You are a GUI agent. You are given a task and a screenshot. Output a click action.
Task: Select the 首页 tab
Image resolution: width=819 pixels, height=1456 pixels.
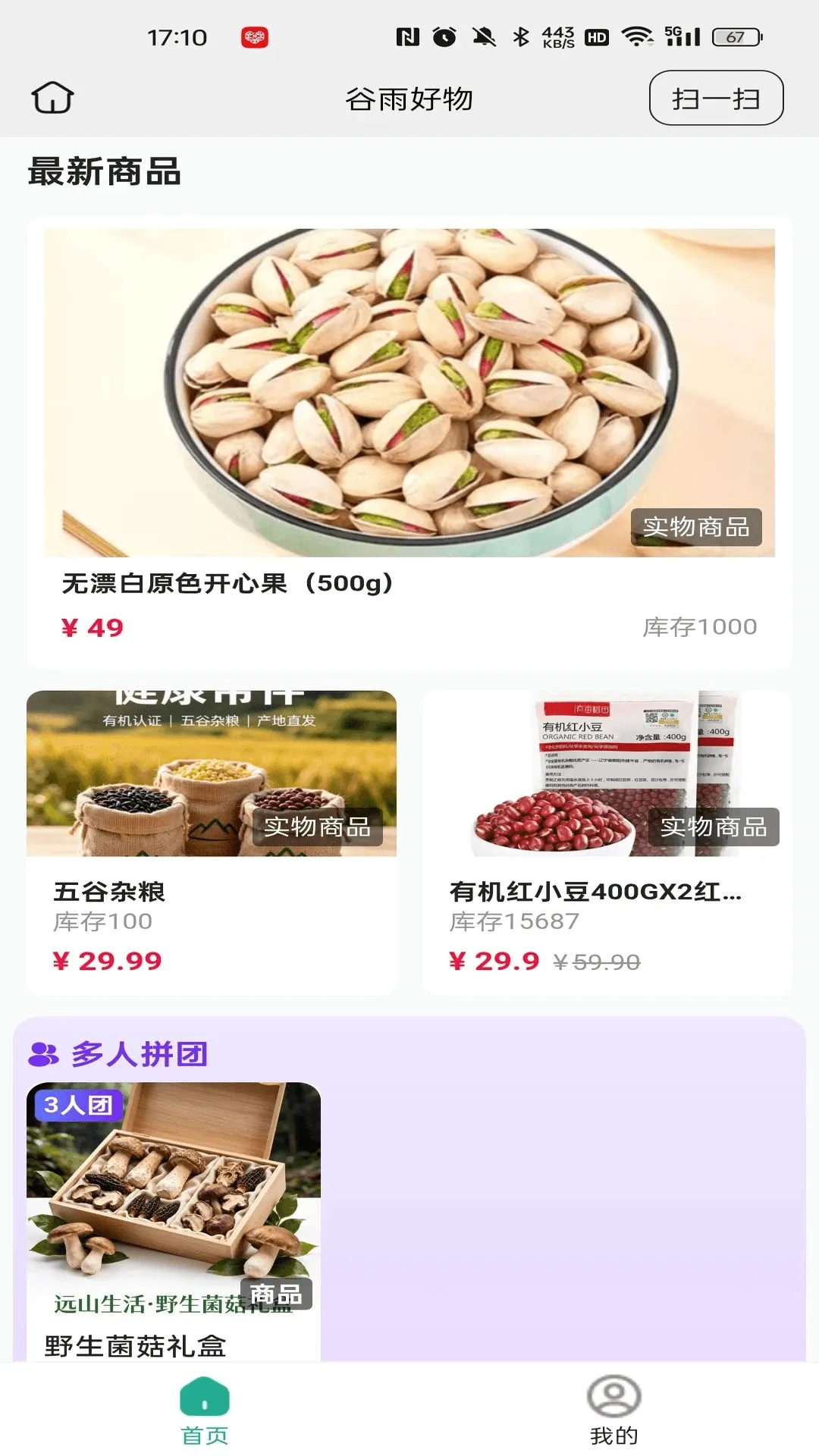(x=205, y=1410)
